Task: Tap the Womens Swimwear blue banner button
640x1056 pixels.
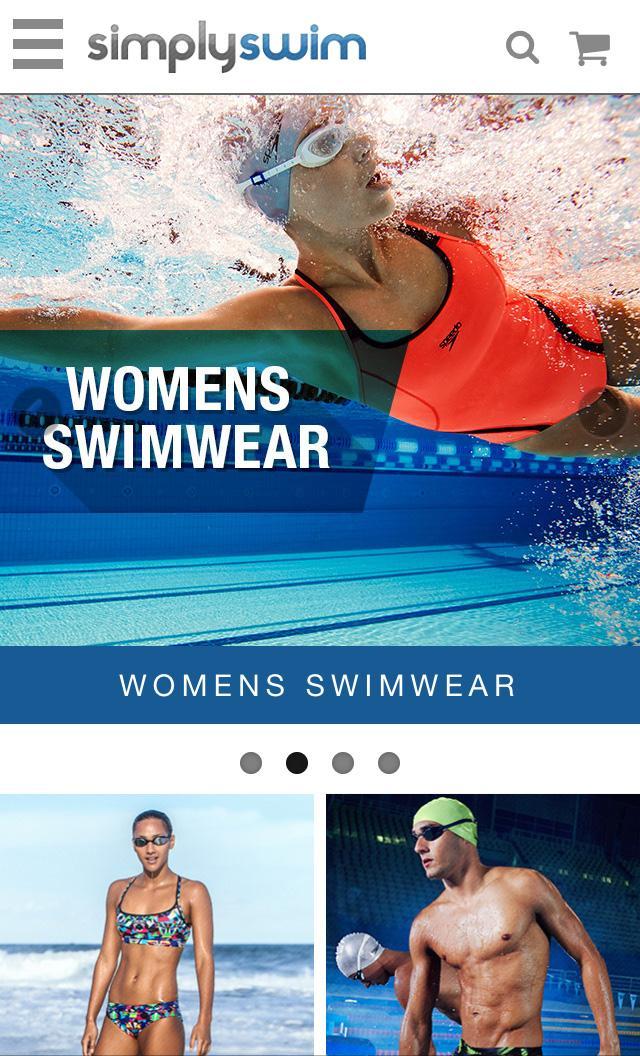Action: pos(319,685)
